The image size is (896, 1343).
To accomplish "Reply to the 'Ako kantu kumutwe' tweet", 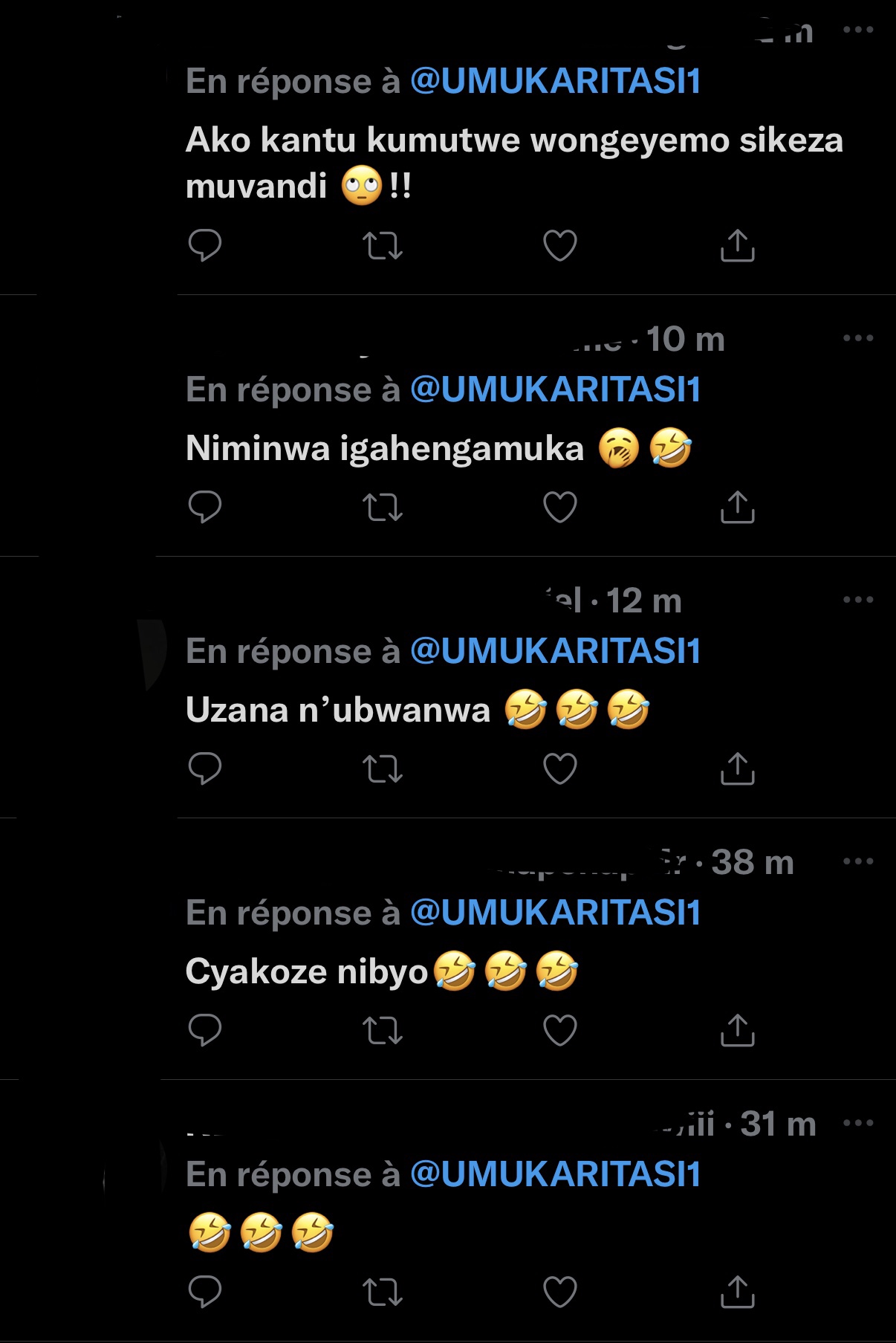I will point(205,246).
